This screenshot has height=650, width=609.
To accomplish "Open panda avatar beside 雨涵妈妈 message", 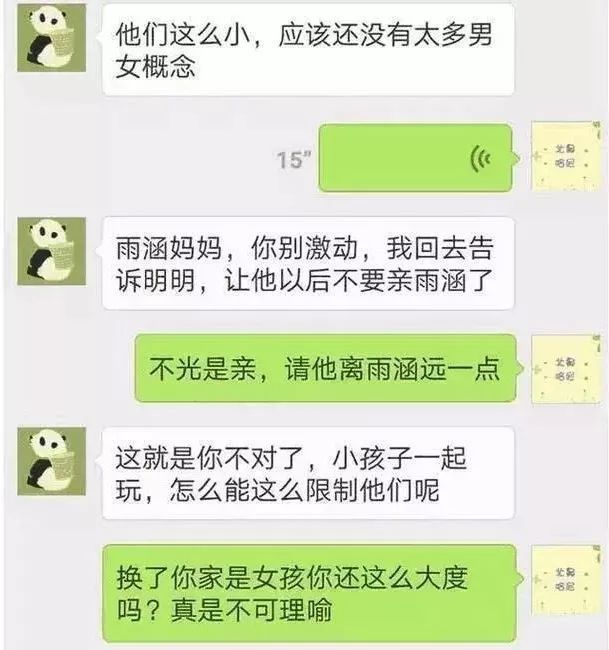I will click(x=51, y=250).
